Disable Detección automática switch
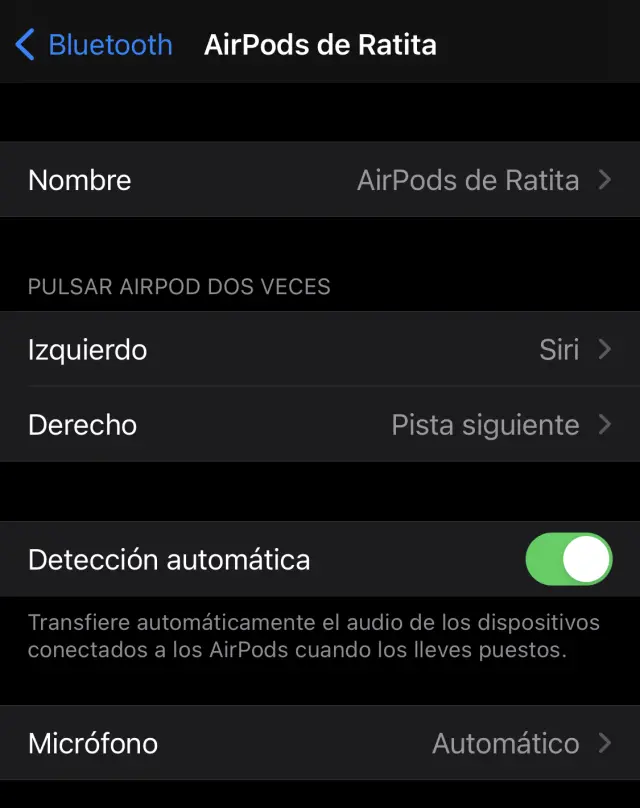Viewport: 640px width, 808px height. [568, 559]
